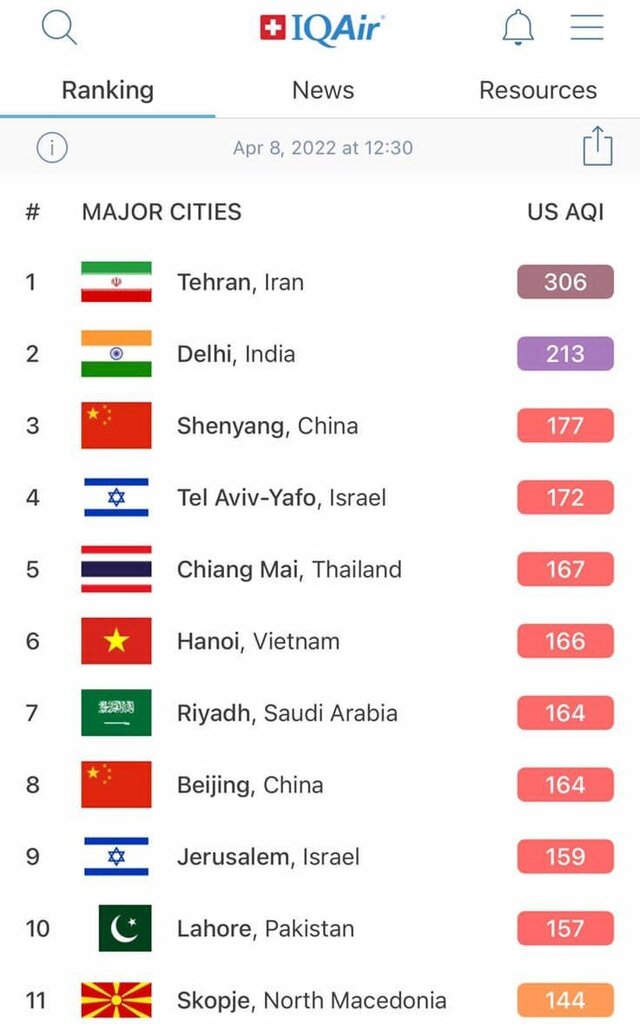Image resolution: width=640 pixels, height=1024 pixels.
Task: View Riyadh, Saudi Arabia entry
Action: tap(287, 714)
